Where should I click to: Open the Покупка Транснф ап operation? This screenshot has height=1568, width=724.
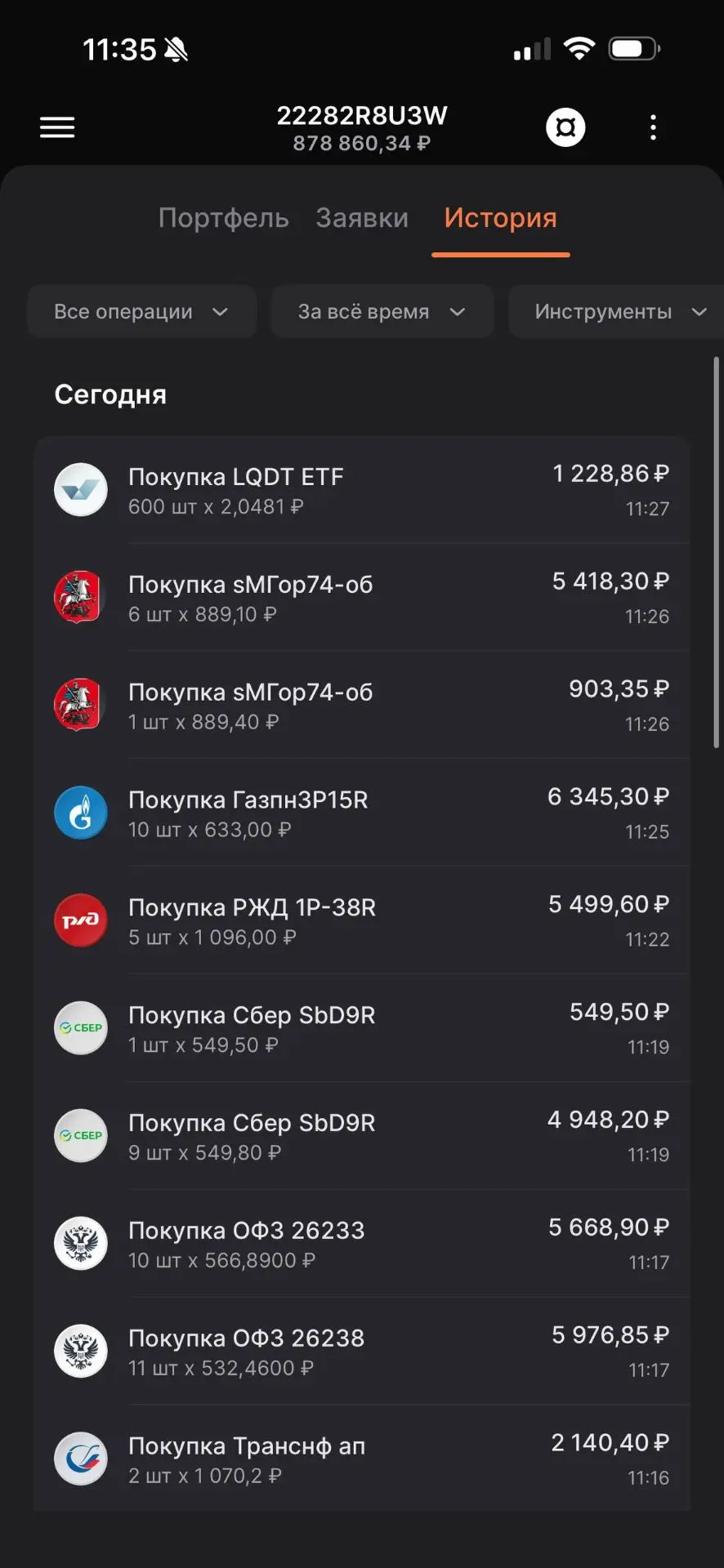(x=362, y=1459)
